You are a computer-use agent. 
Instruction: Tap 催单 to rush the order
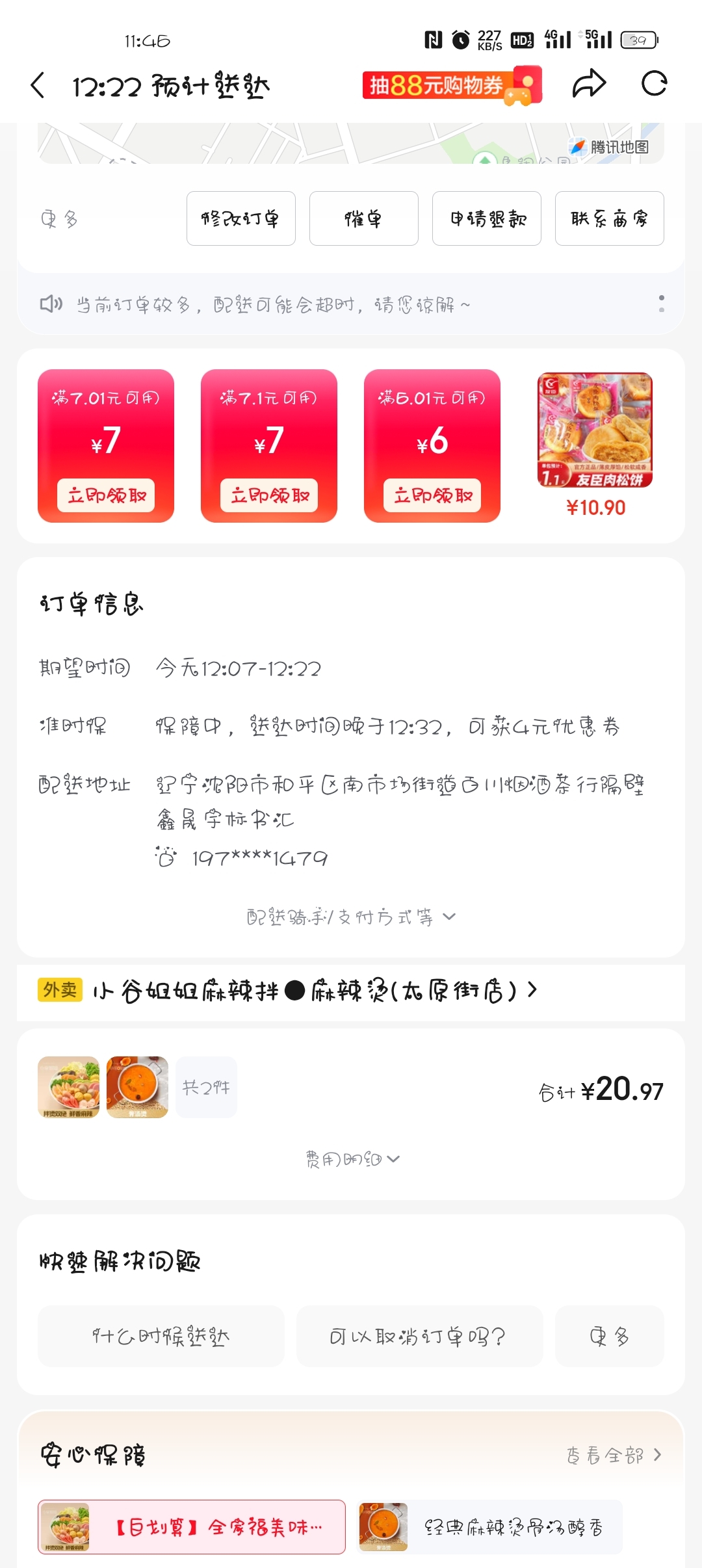363,218
